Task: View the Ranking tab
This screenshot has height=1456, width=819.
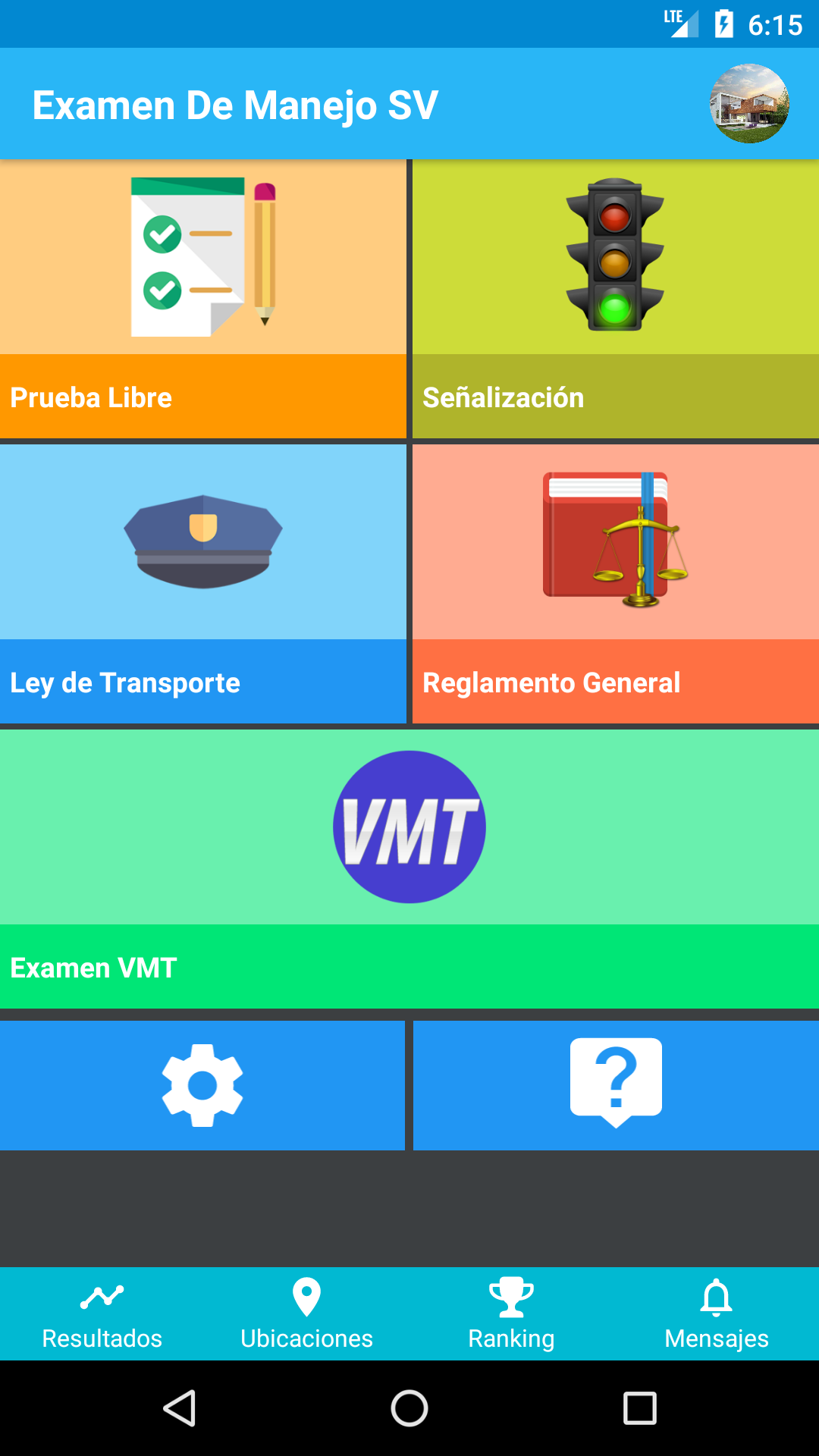Action: 512,1314
